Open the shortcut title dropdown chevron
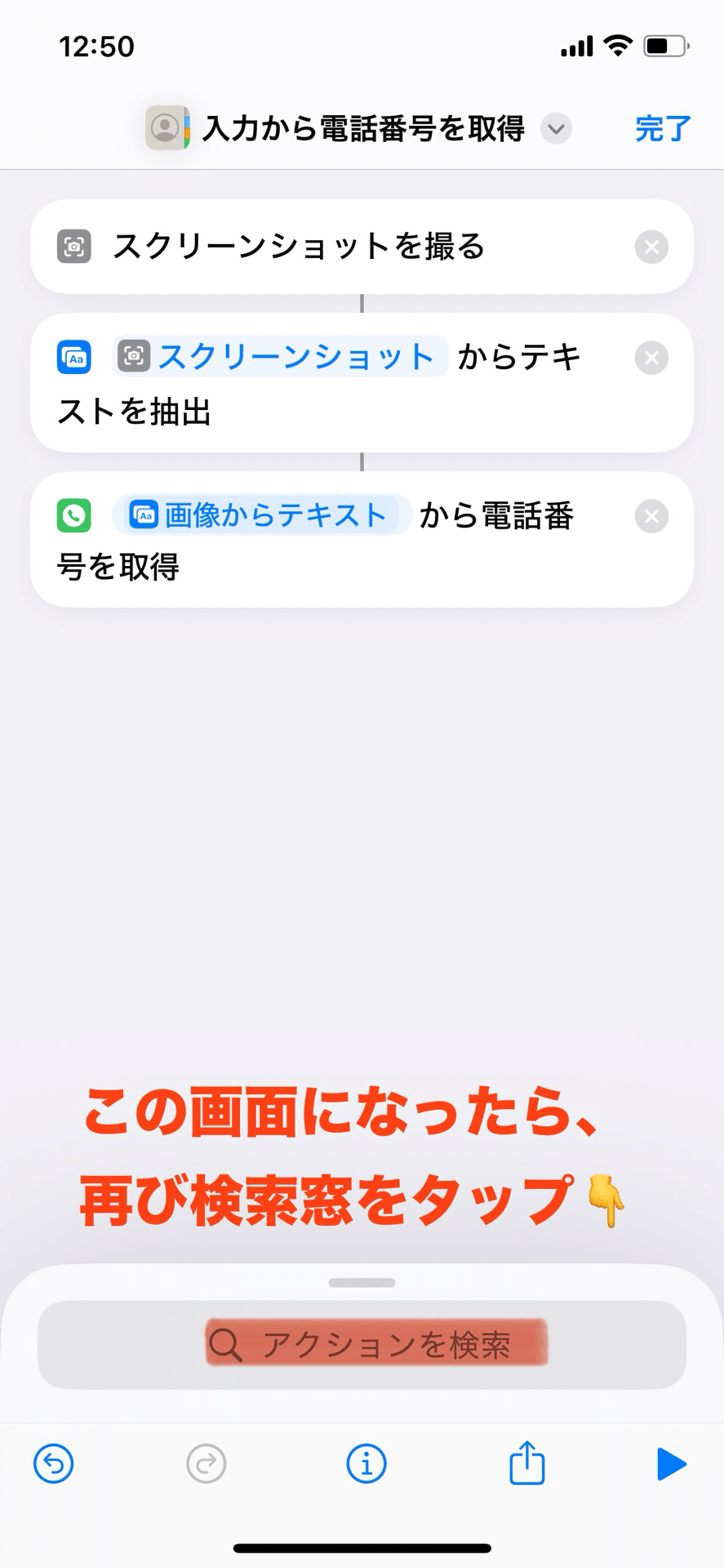This screenshot has height=1568, width=724. coord(556,129)
